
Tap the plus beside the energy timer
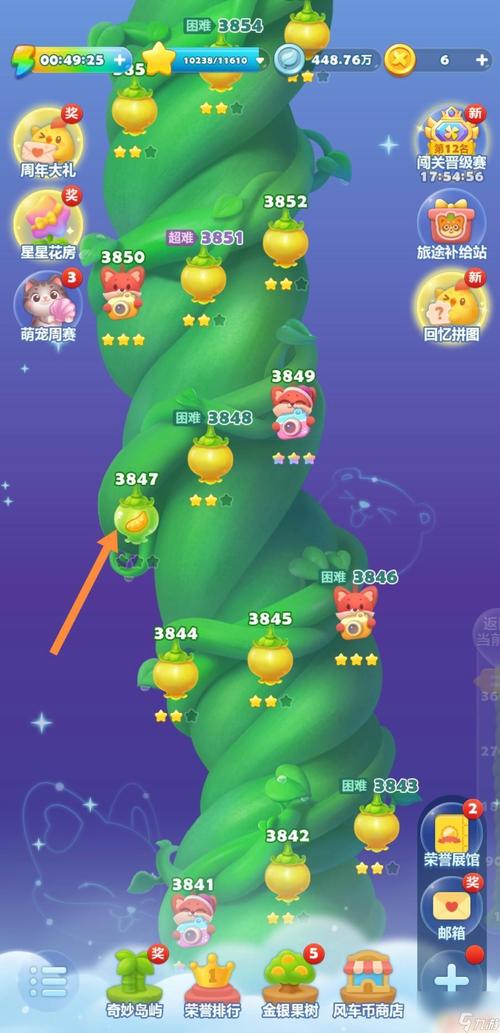[x=119, y=60]
